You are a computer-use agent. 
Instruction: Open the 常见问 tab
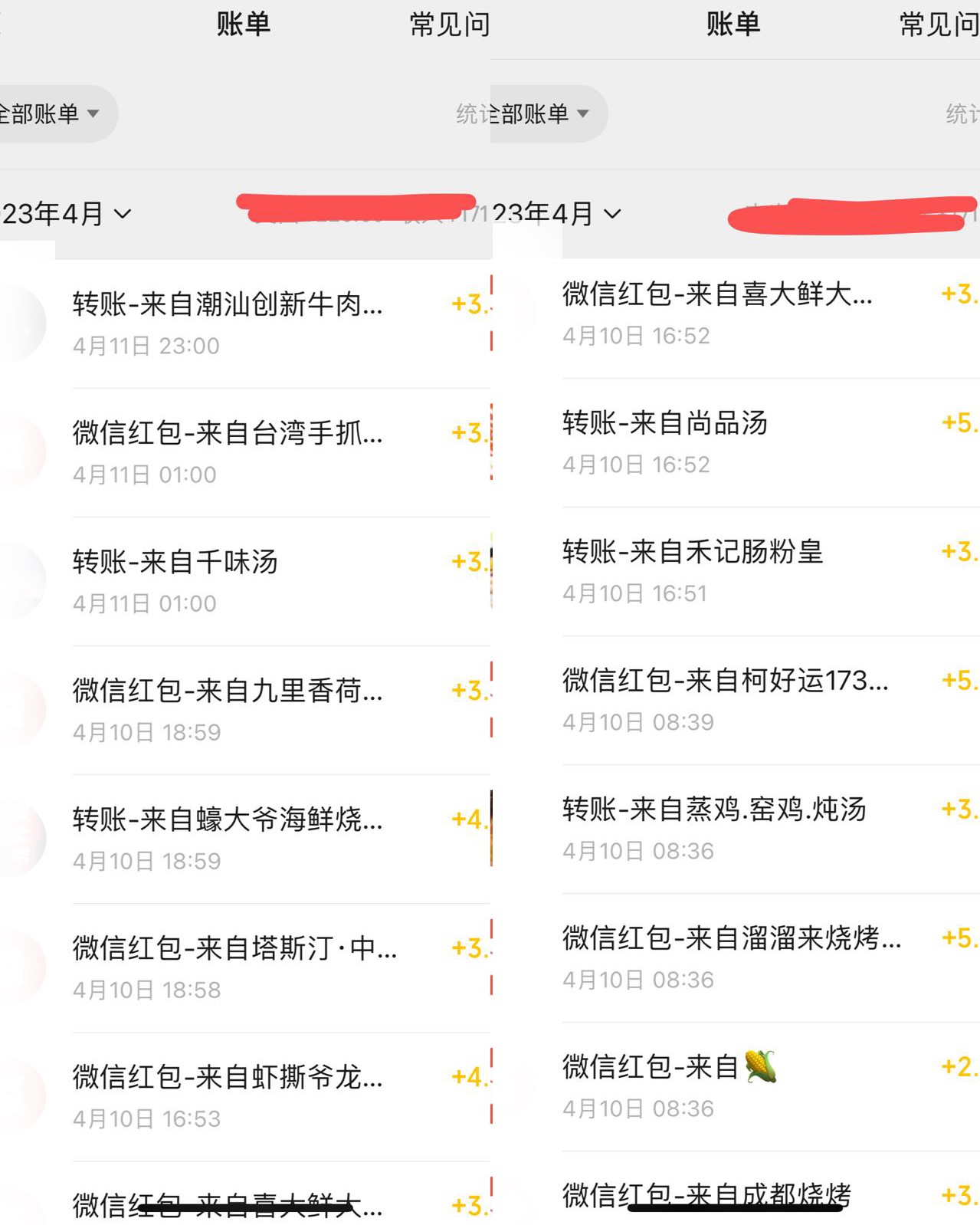pos(448,25)
